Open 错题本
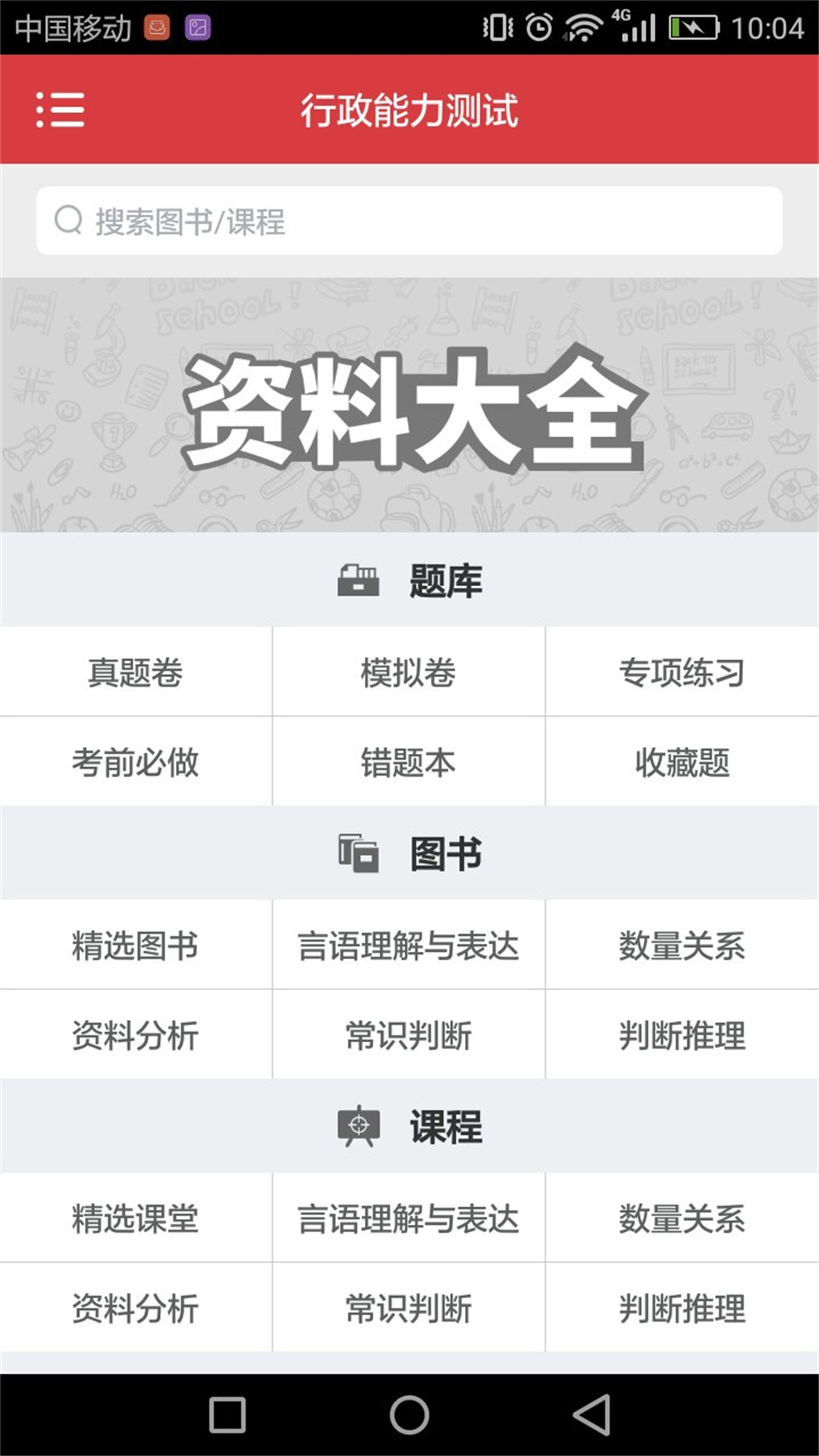 (x=409, y=761)
